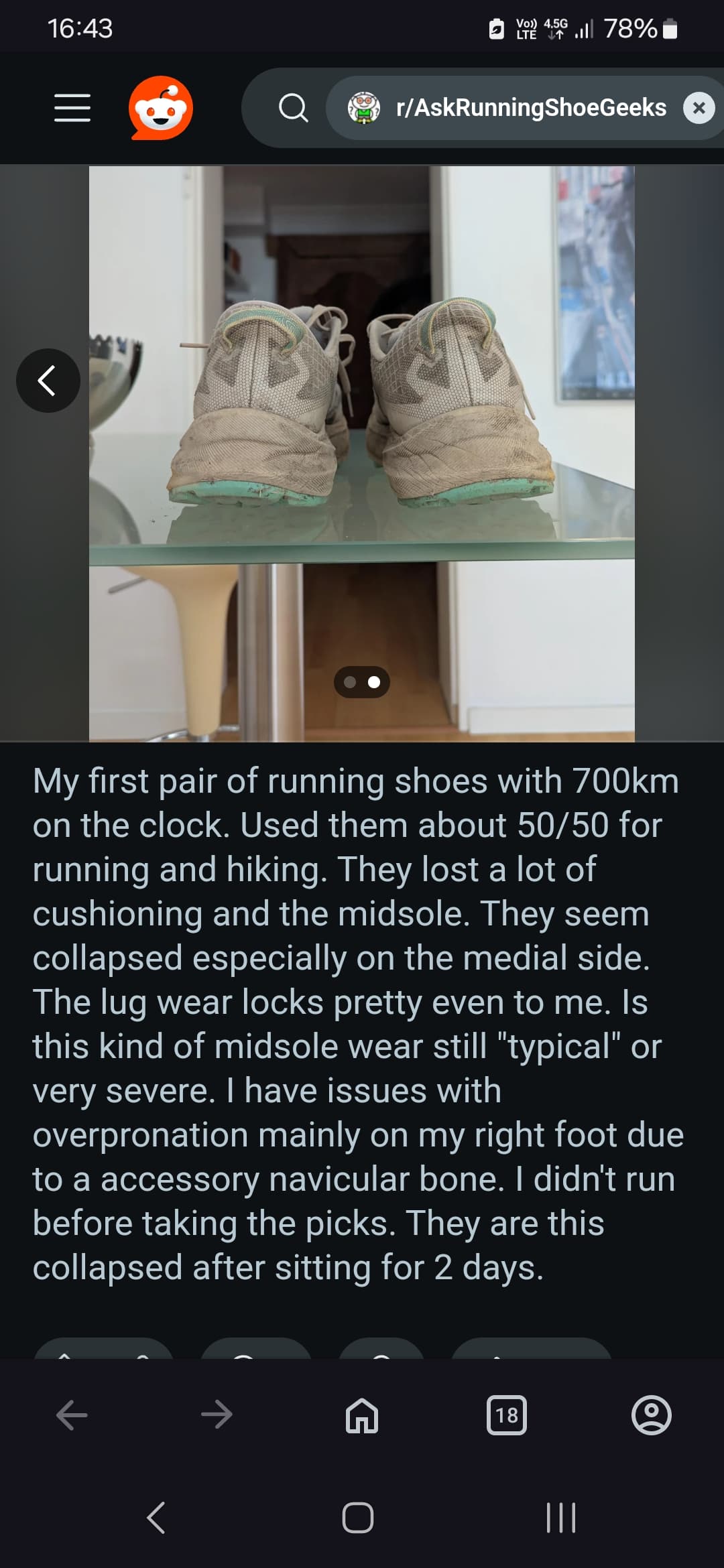Screen dimensions: 724x1568
Task: Clear the subreddit search filter
Action: coord(699,108)
